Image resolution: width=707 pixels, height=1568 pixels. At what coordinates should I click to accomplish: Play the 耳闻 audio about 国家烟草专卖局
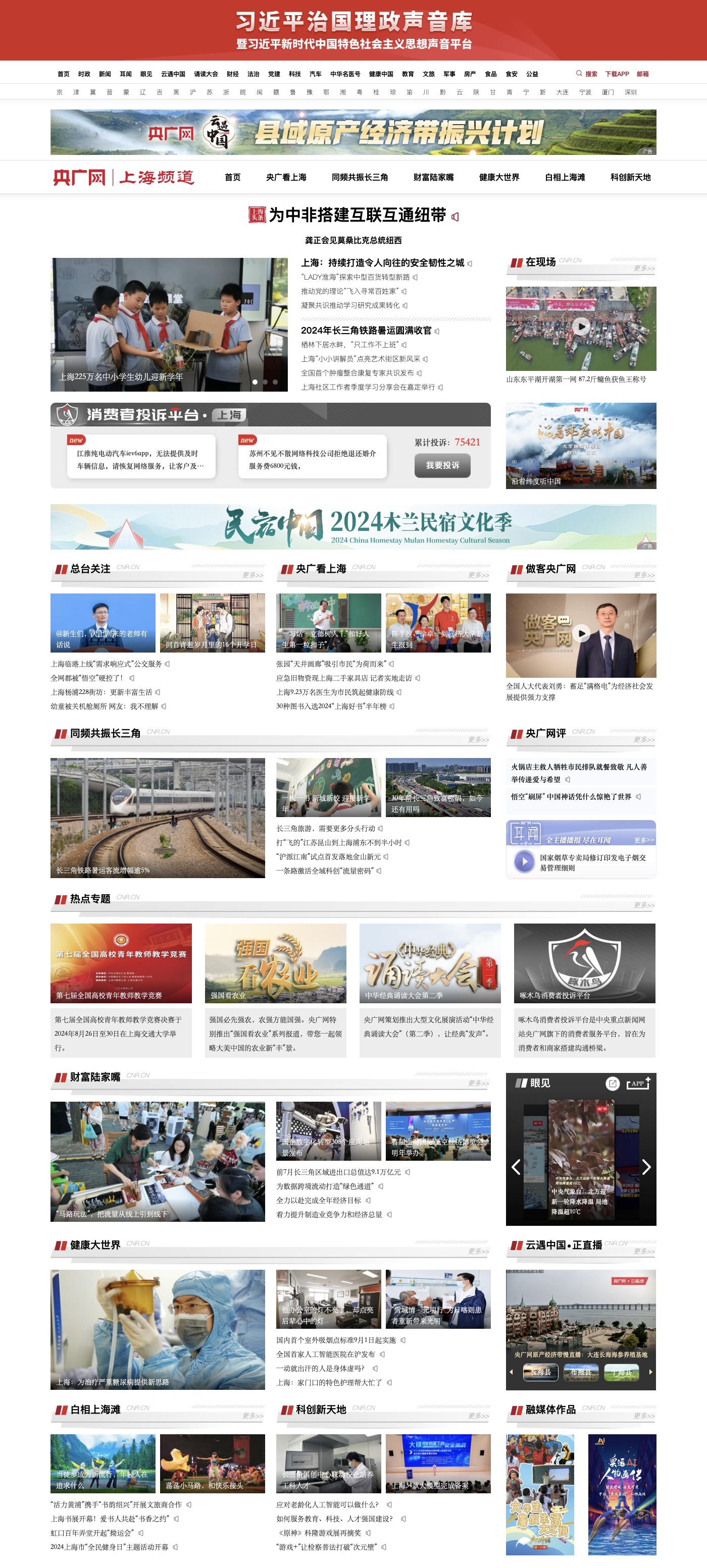[x=524, y=861]
